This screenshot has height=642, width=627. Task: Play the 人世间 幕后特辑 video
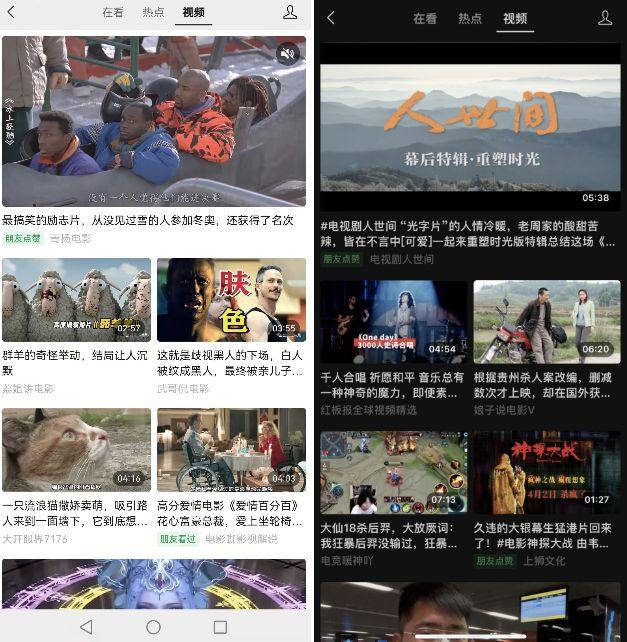[469, 137]
